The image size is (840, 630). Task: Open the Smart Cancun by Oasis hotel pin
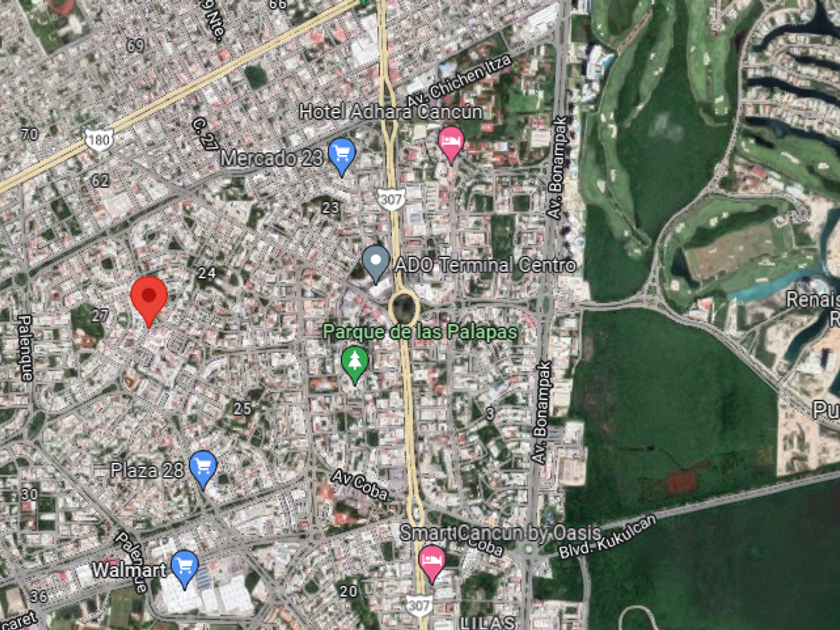coord(431,563)
